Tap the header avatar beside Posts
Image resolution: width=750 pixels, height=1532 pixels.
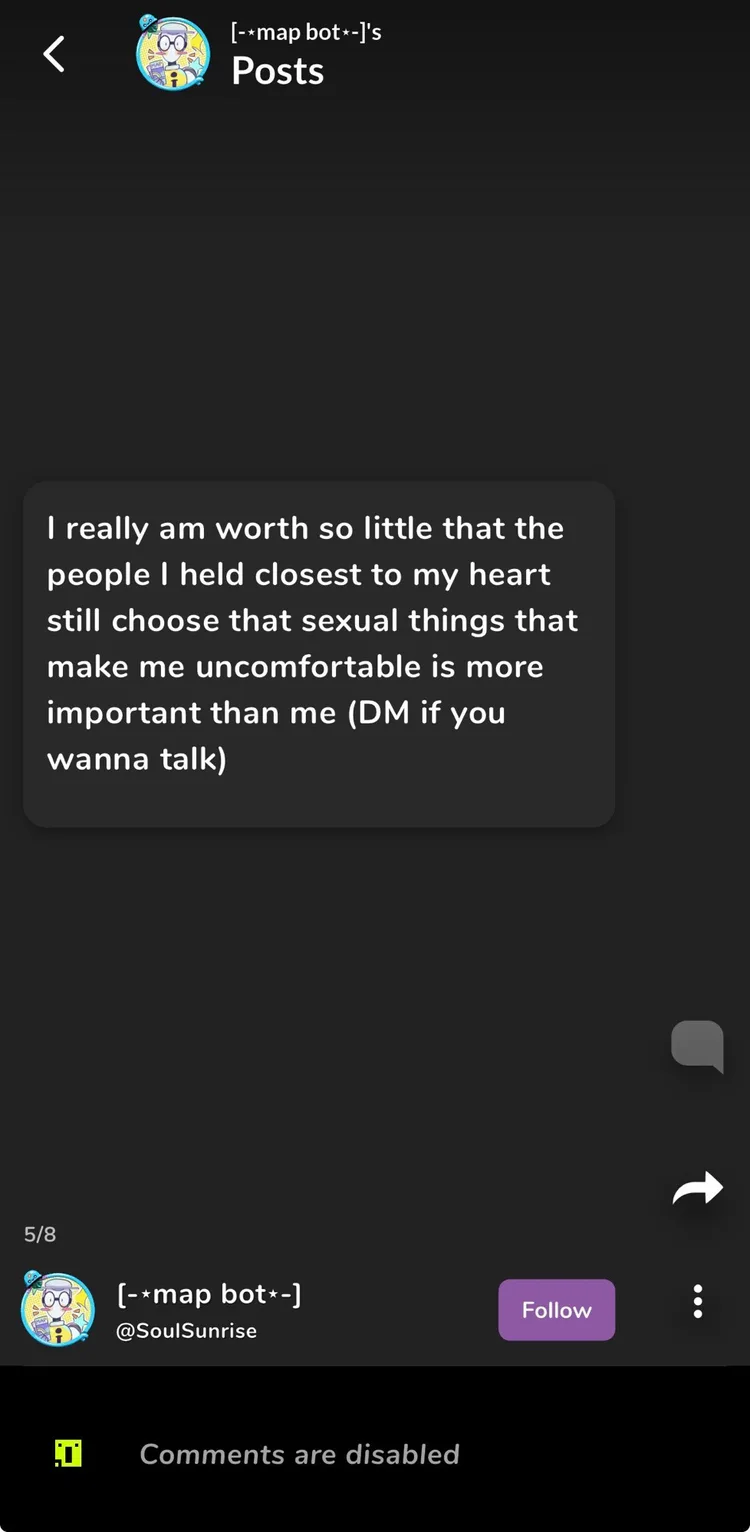(x=173, y=52)
